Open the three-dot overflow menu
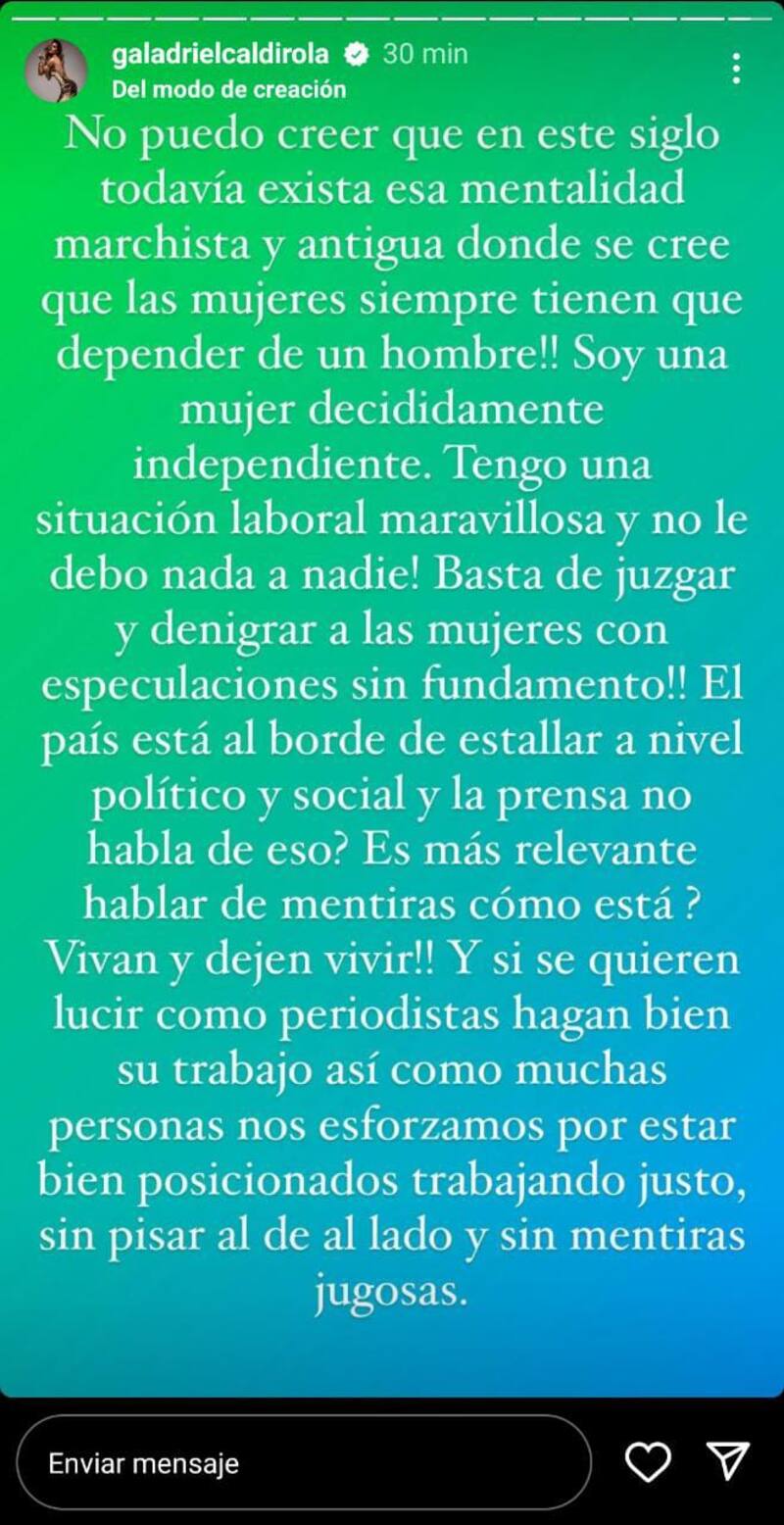Image resolution: width=784 pixels, height=1525 pixels. click(736, 69)
